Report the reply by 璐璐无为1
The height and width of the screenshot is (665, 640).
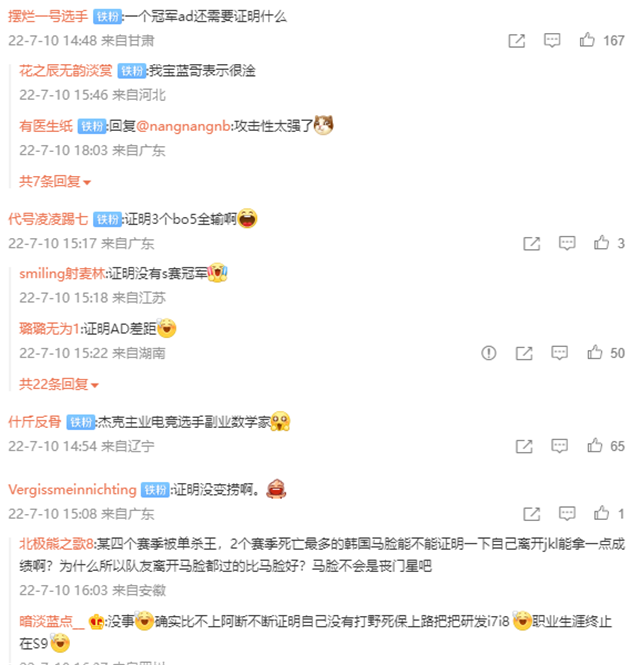(x=489, y=352)
